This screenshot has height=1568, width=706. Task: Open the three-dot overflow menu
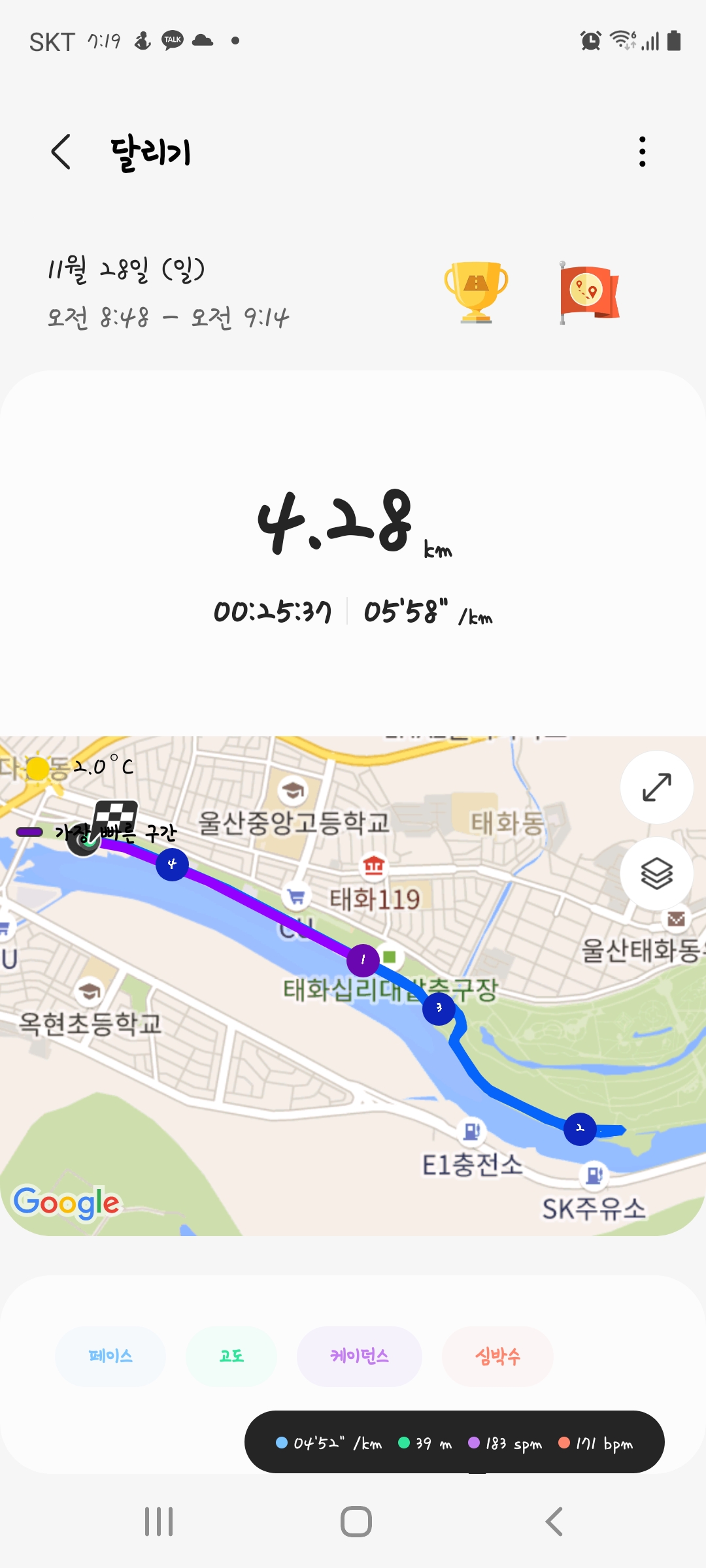click(x=643, y=152)
